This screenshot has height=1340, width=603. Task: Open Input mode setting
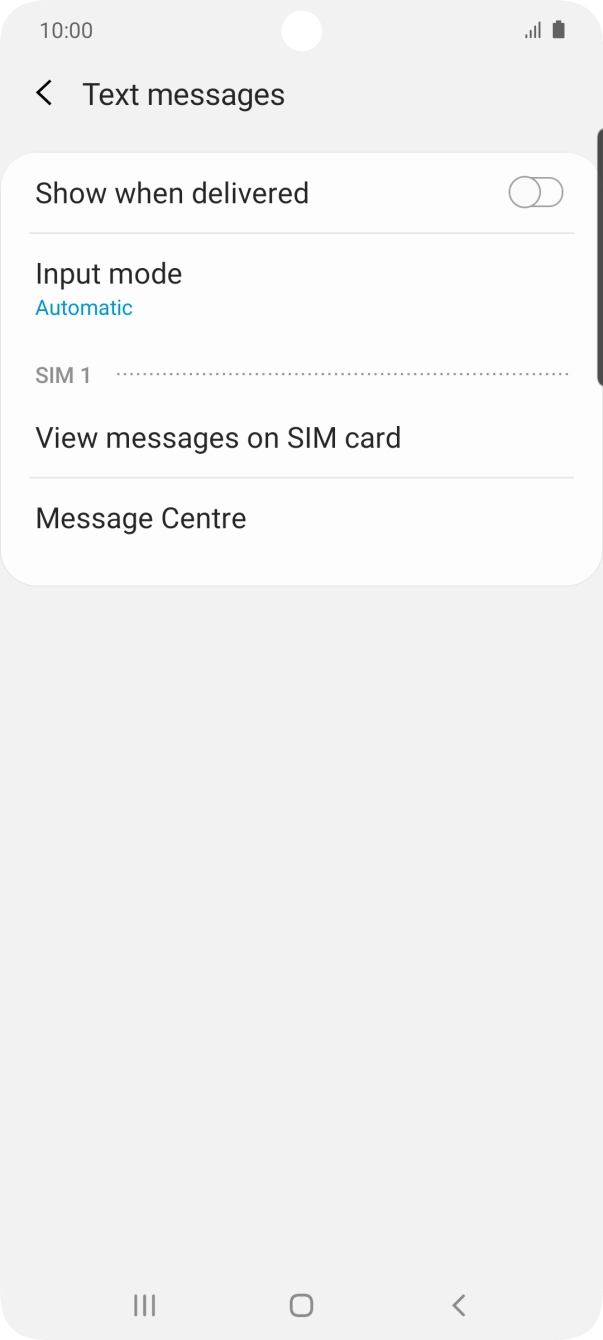108,288
